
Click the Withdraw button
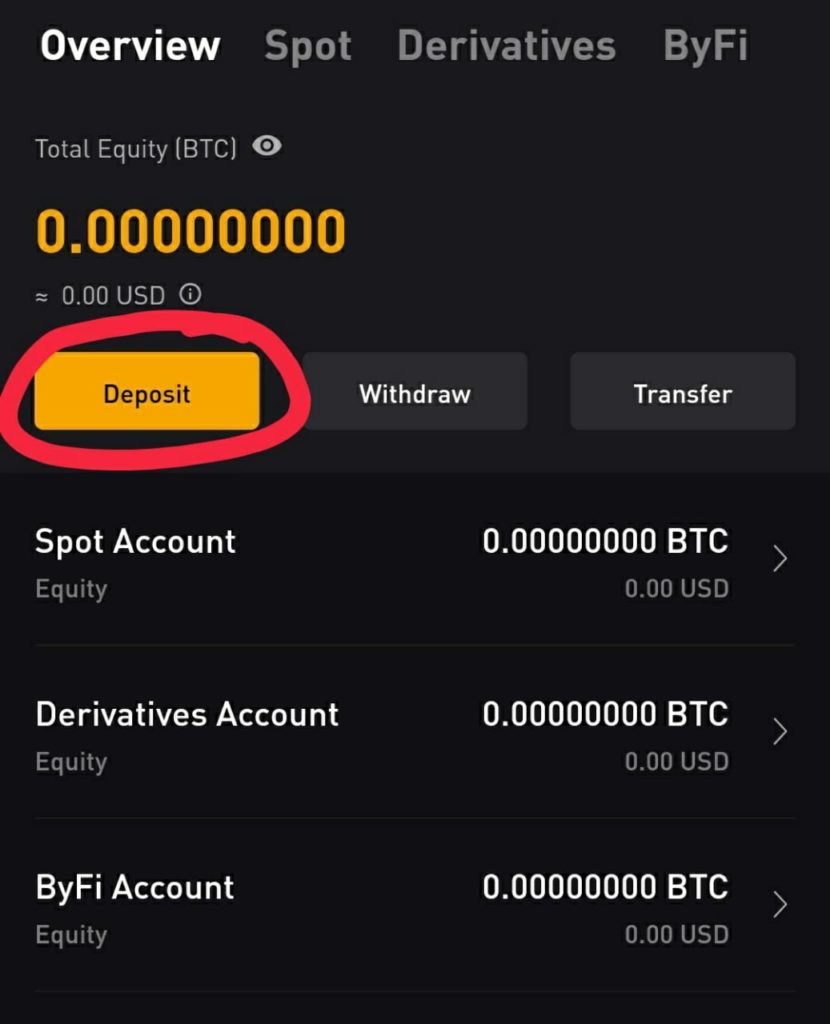[x=414, y=392]
